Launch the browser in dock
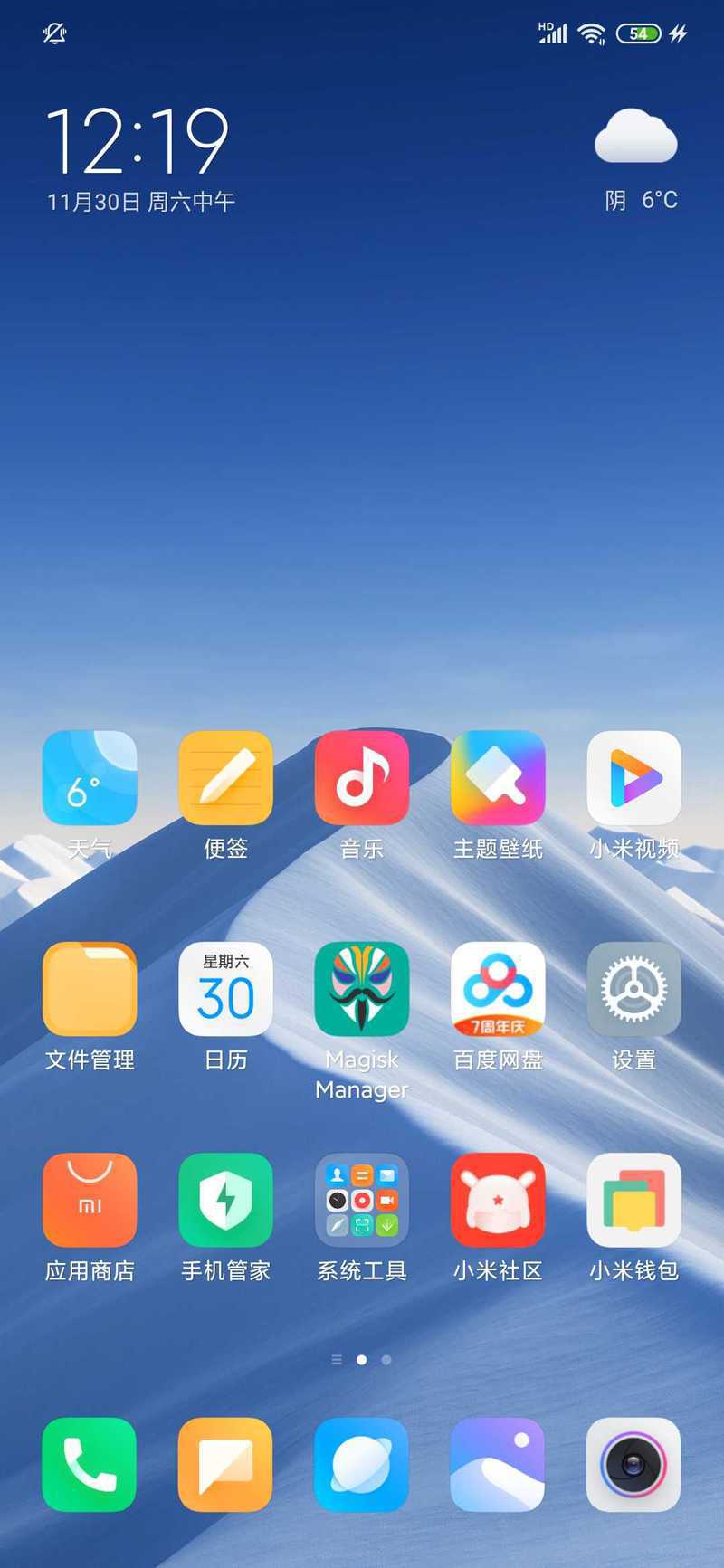The width and height of the screenshot is (724, 1568). coord(361,1464)
